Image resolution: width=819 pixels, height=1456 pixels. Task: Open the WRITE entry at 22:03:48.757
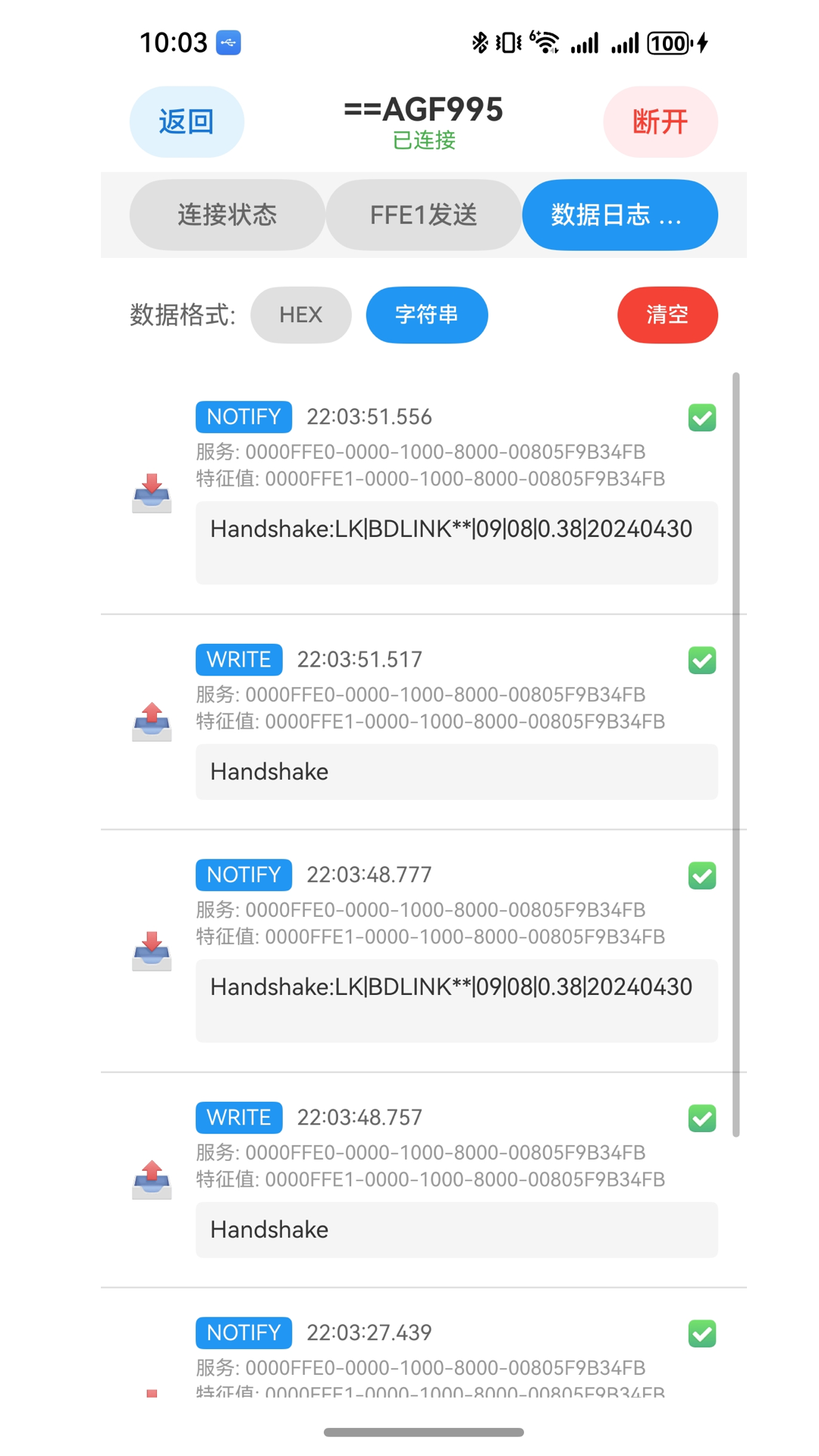click(x=424, y=1180)
